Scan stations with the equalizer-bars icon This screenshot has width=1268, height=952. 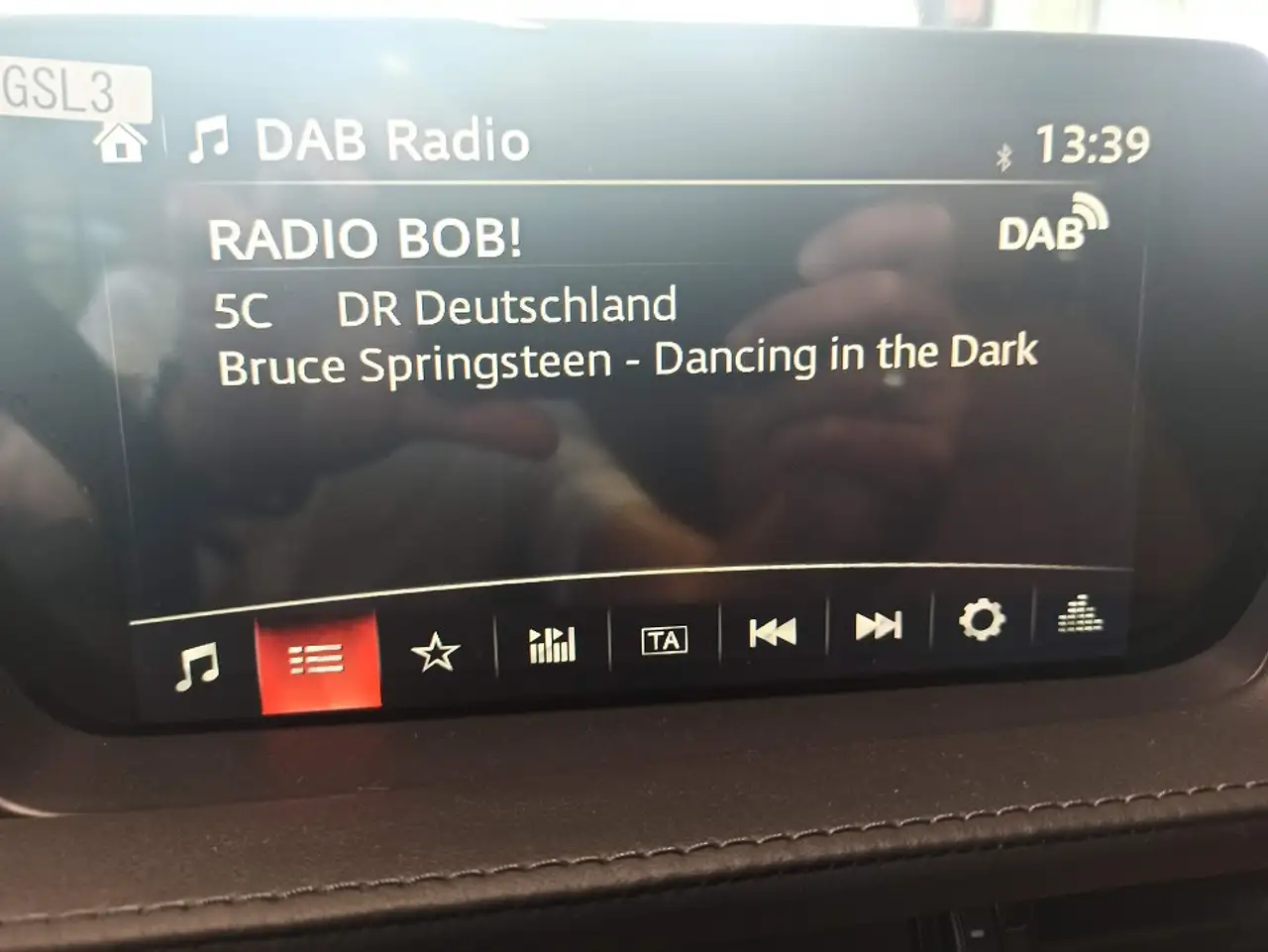click(552, 646)
